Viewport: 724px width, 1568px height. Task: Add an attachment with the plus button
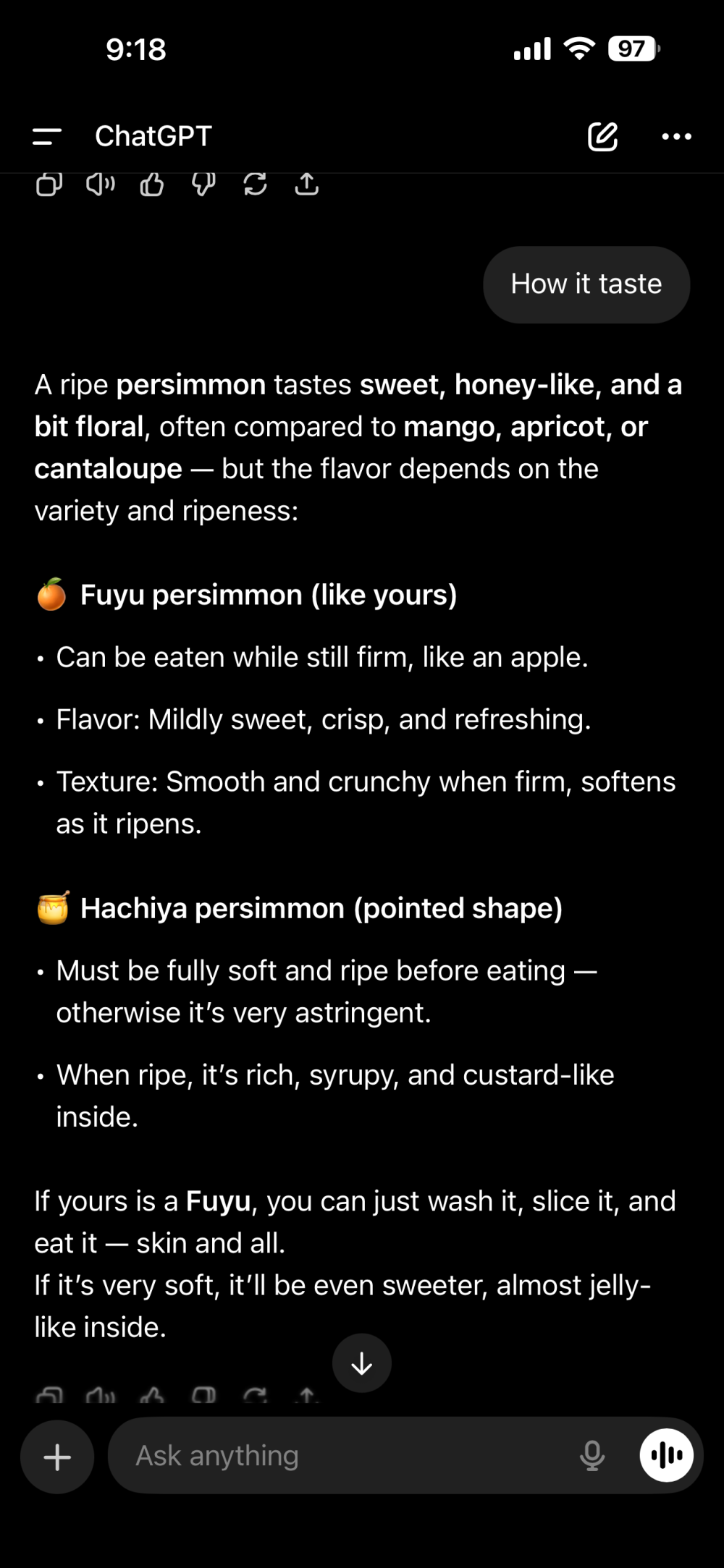pos(57,1457)
